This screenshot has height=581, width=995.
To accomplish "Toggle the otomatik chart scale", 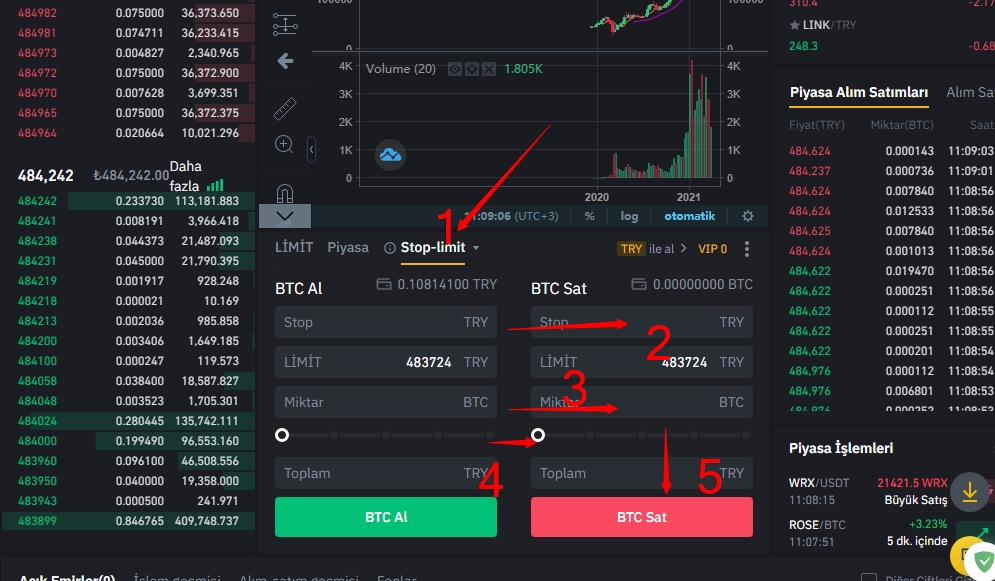I will point(690,216).
